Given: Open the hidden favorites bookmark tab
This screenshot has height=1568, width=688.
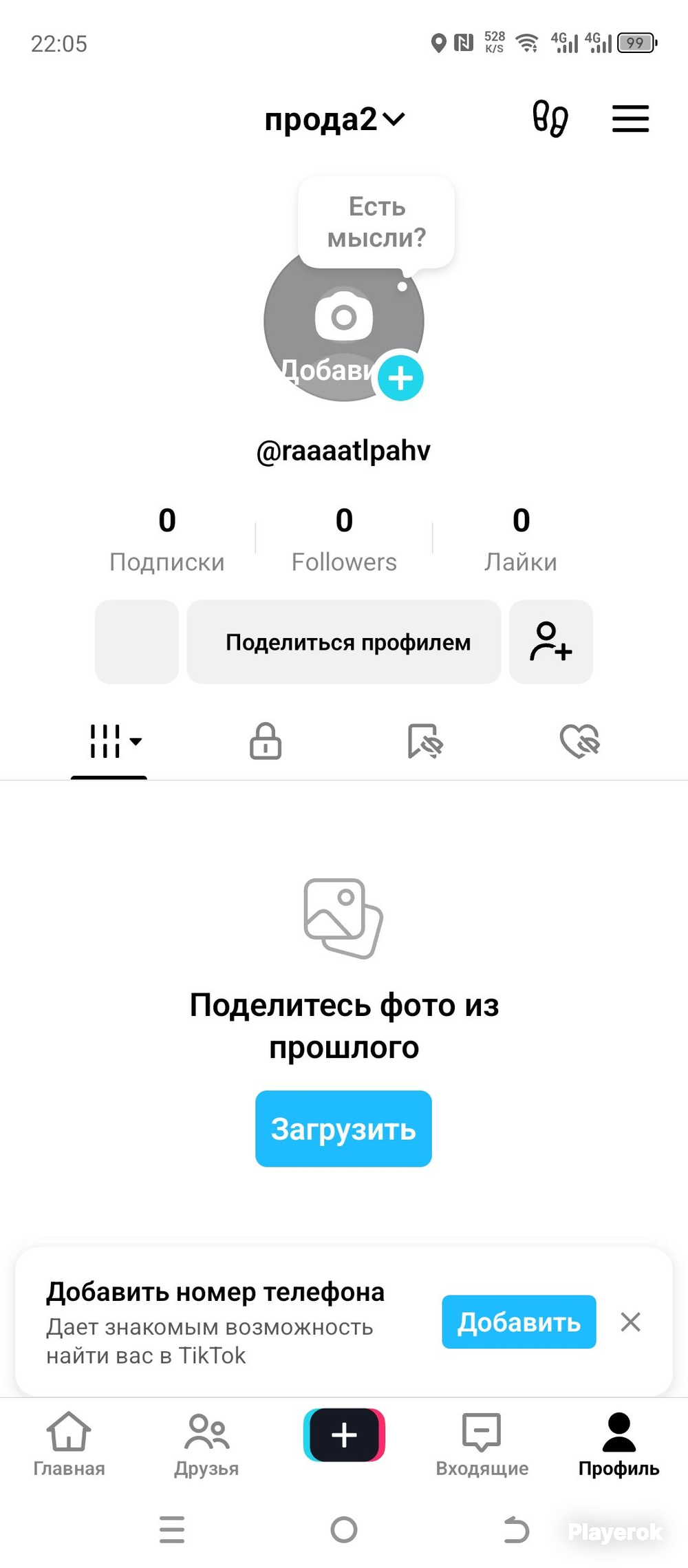Looking at the screenshot, I should pyautogui.click(x=424, y=742).
